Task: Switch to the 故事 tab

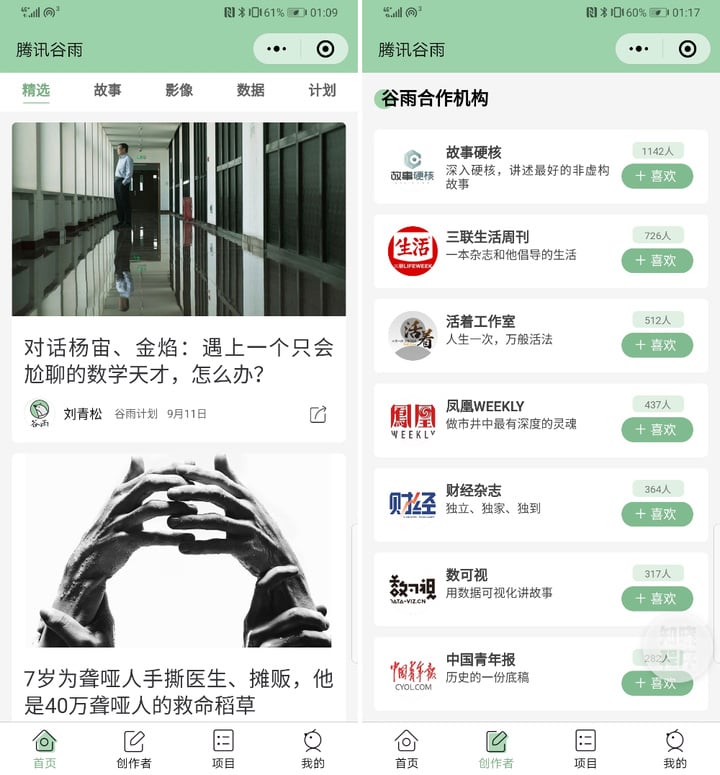Action: [x=108, y=90]
